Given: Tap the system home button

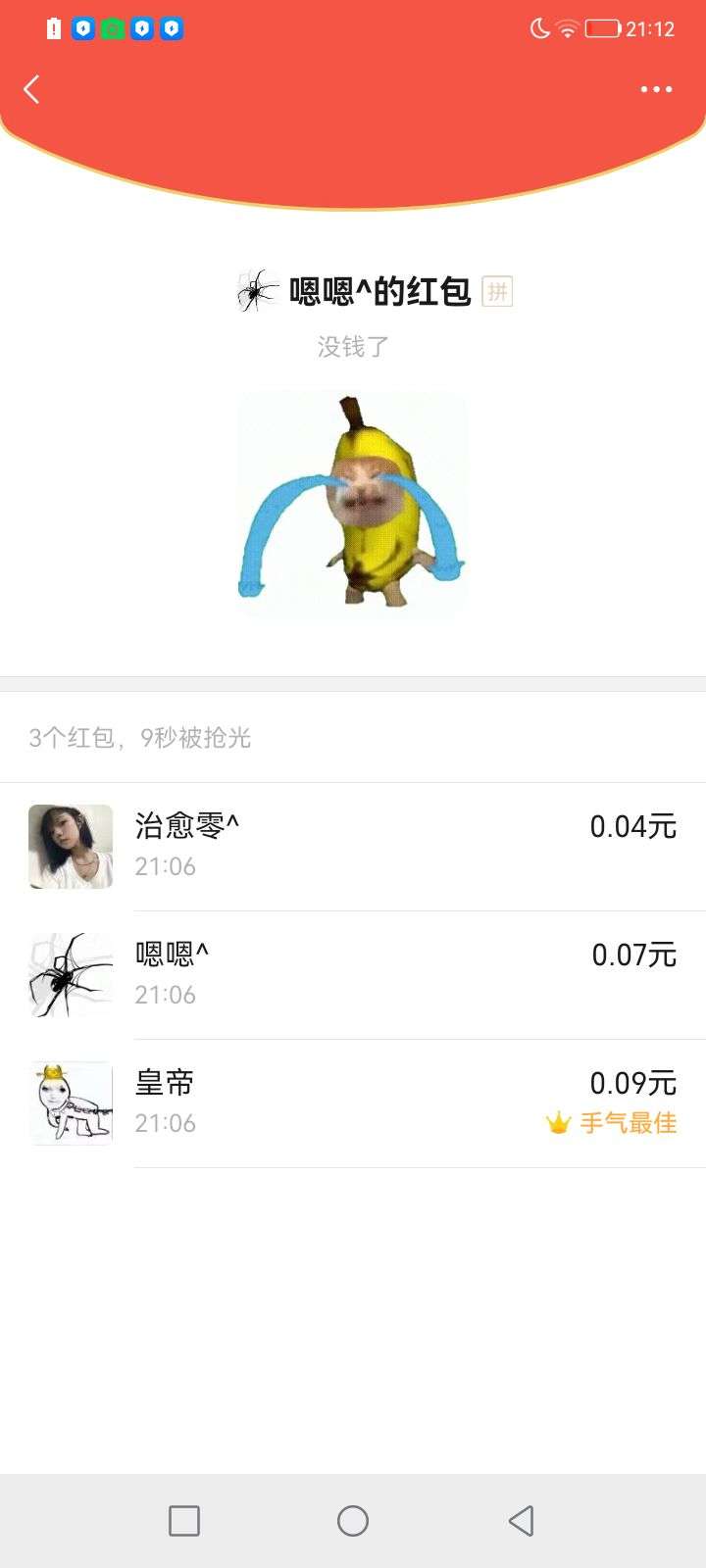Looking at the screenshot, I should (353, 1520).
